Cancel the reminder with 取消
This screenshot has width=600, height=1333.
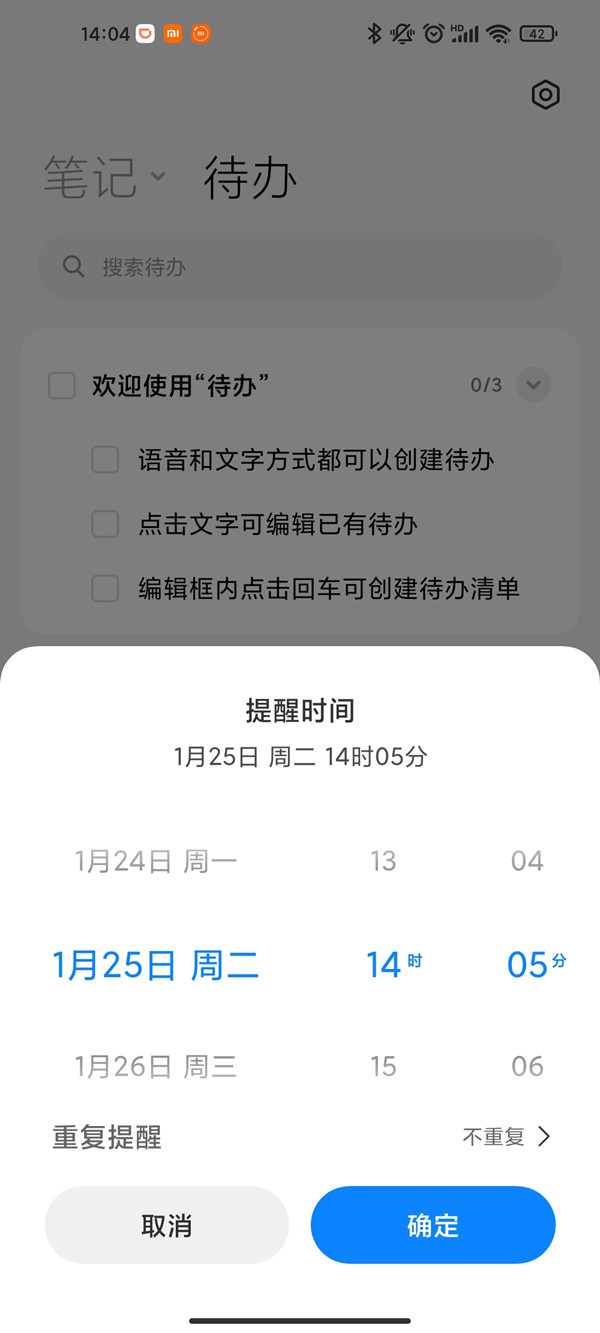click(x=166, y=1225)
